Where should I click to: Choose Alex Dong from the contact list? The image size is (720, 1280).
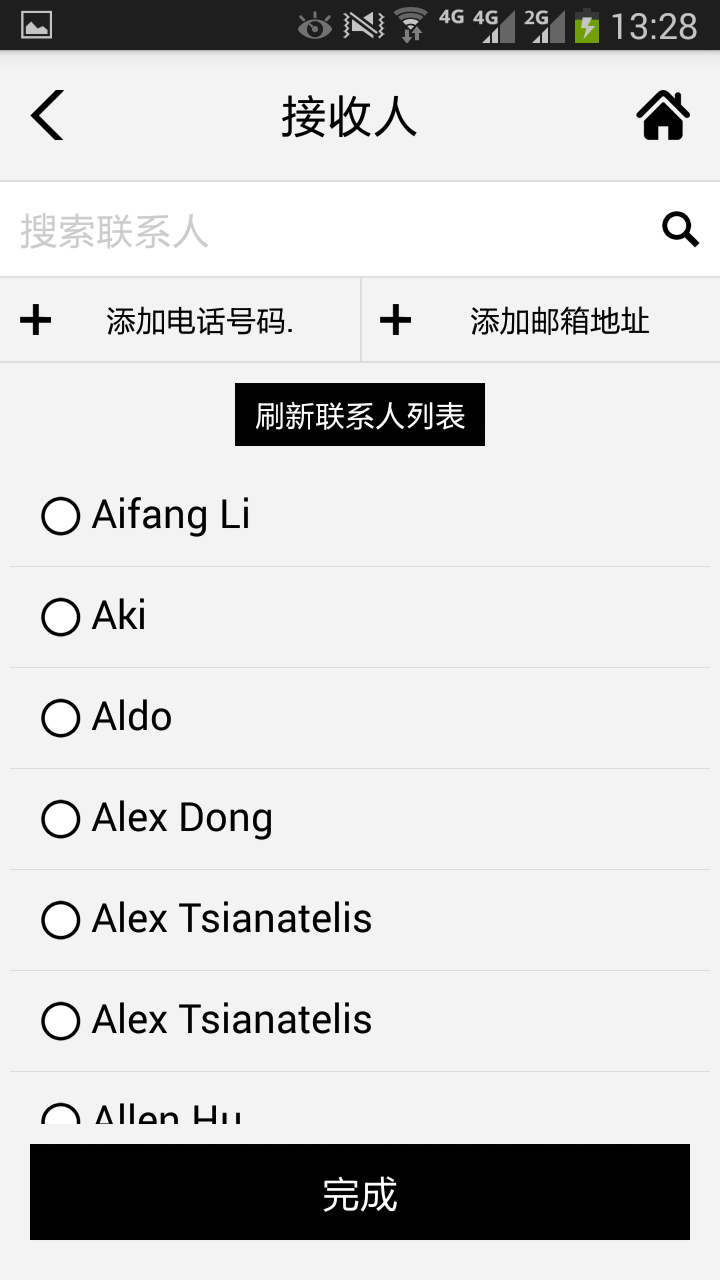60,820
